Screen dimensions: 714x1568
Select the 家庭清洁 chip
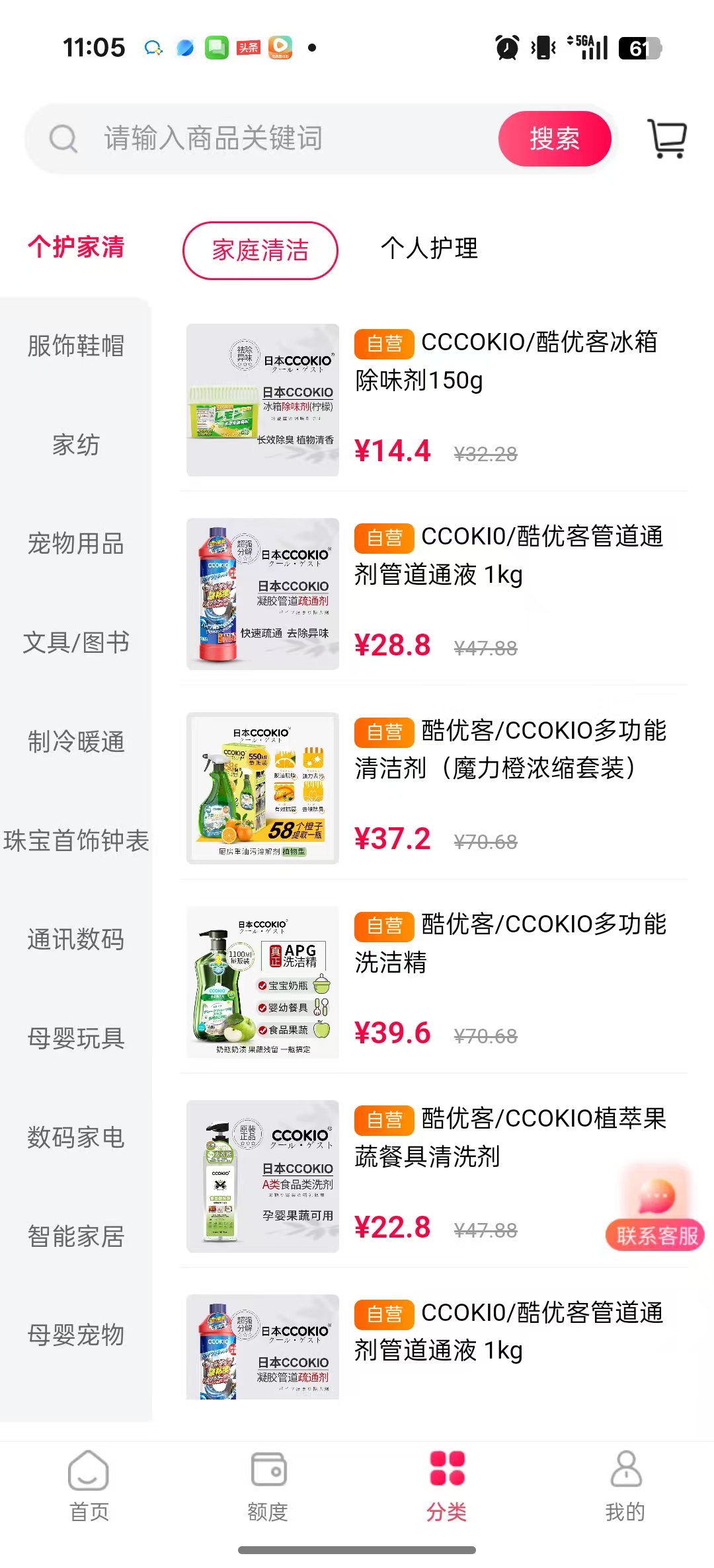click(x=260, y=250)
